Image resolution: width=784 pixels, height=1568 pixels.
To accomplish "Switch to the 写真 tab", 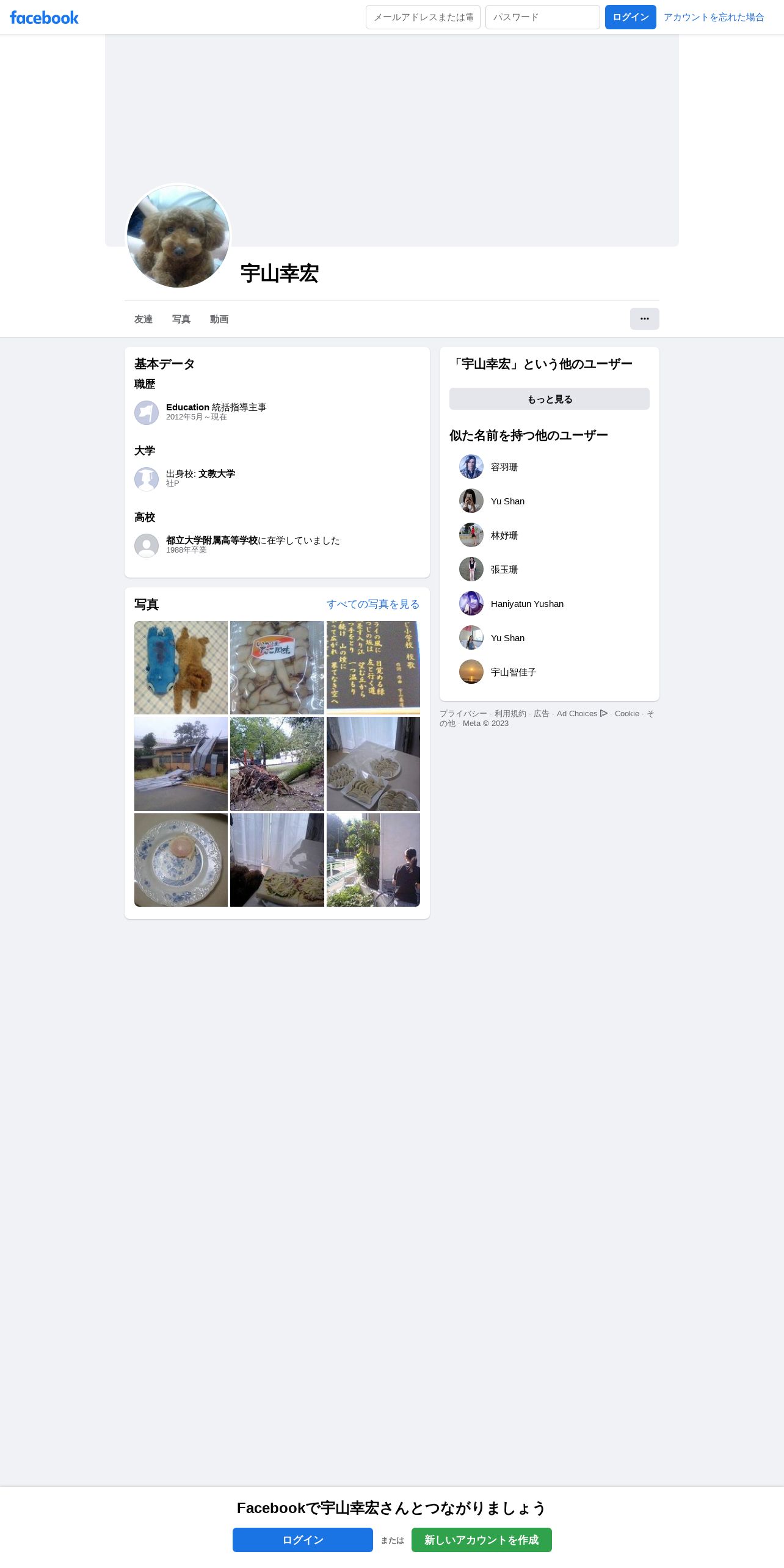I will click(x=181, y=319).
